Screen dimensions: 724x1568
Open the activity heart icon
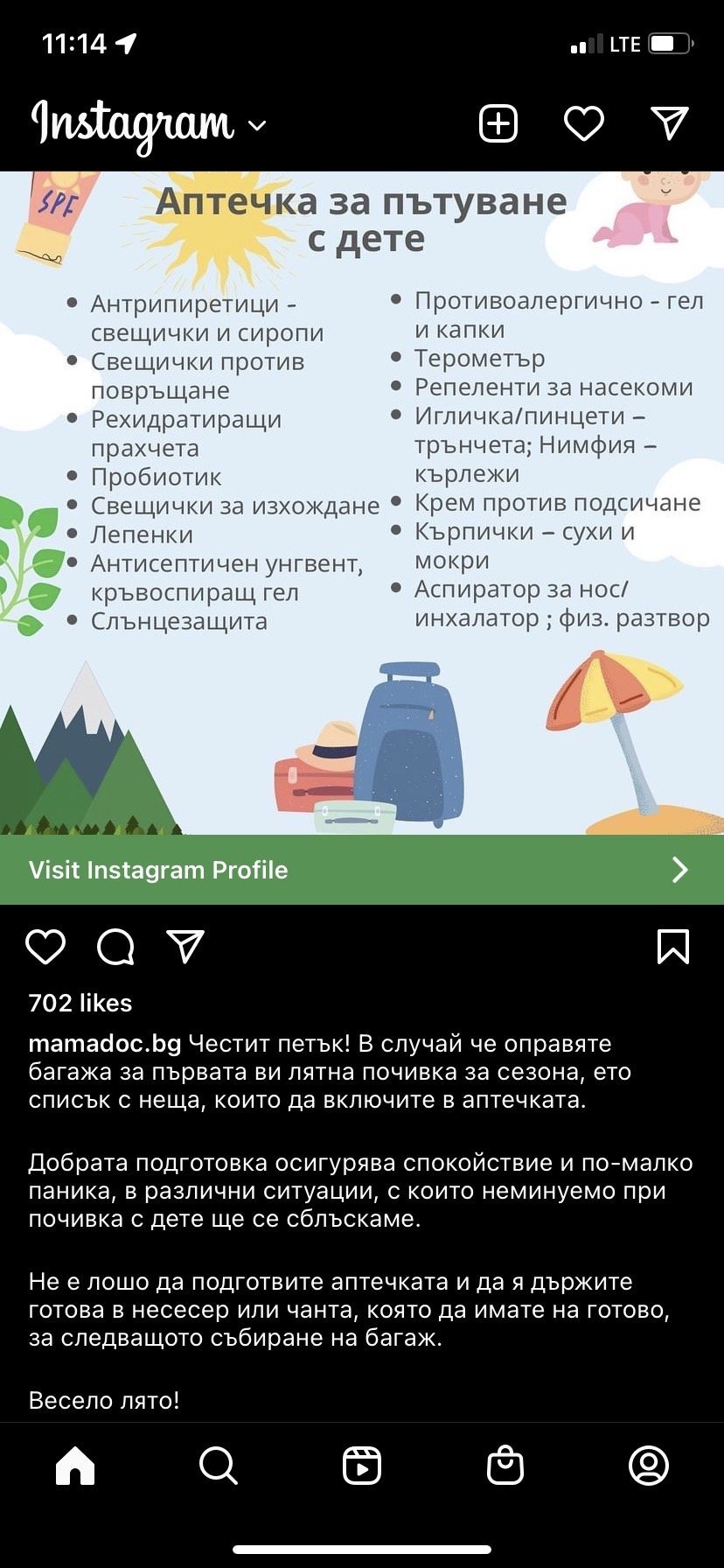583,123
